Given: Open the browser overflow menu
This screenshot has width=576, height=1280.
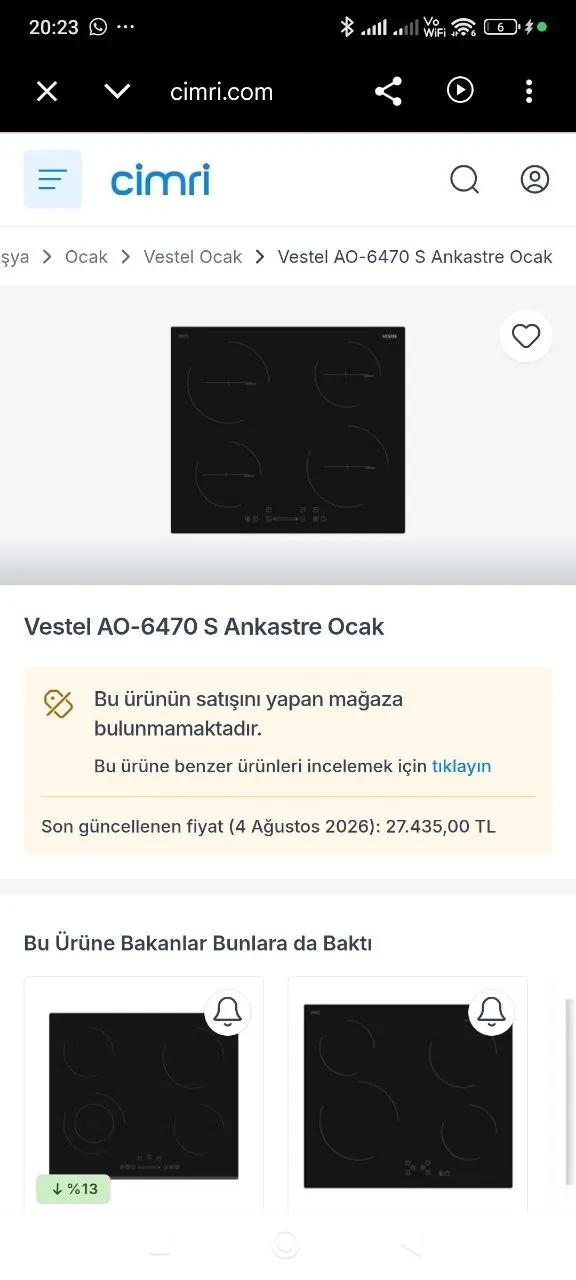Looking at the screenshot, I should point(529,91).
